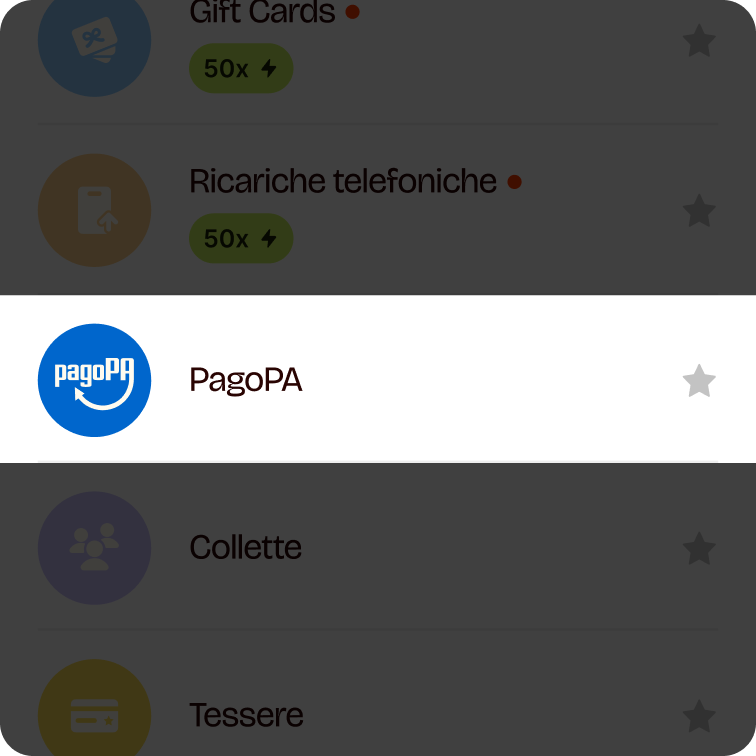This screenshot has width=756, height=756.
Task: Open the Tessere row
Action: [x=246, y=715]
